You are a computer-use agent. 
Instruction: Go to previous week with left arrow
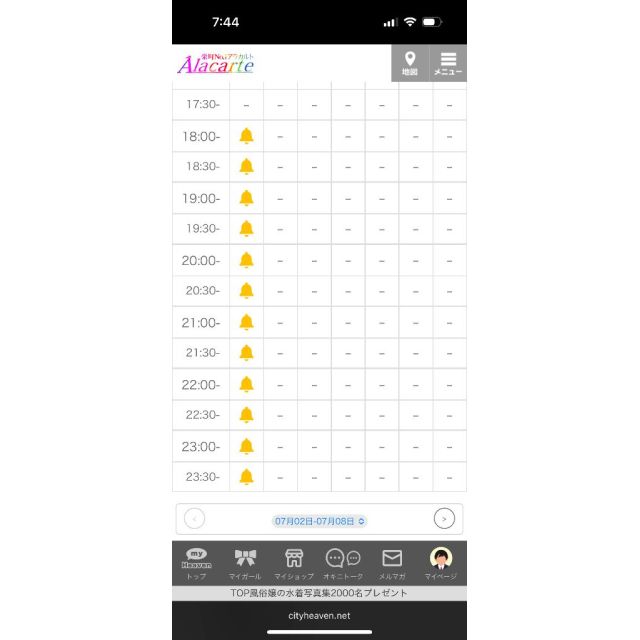tap(195, 519)
